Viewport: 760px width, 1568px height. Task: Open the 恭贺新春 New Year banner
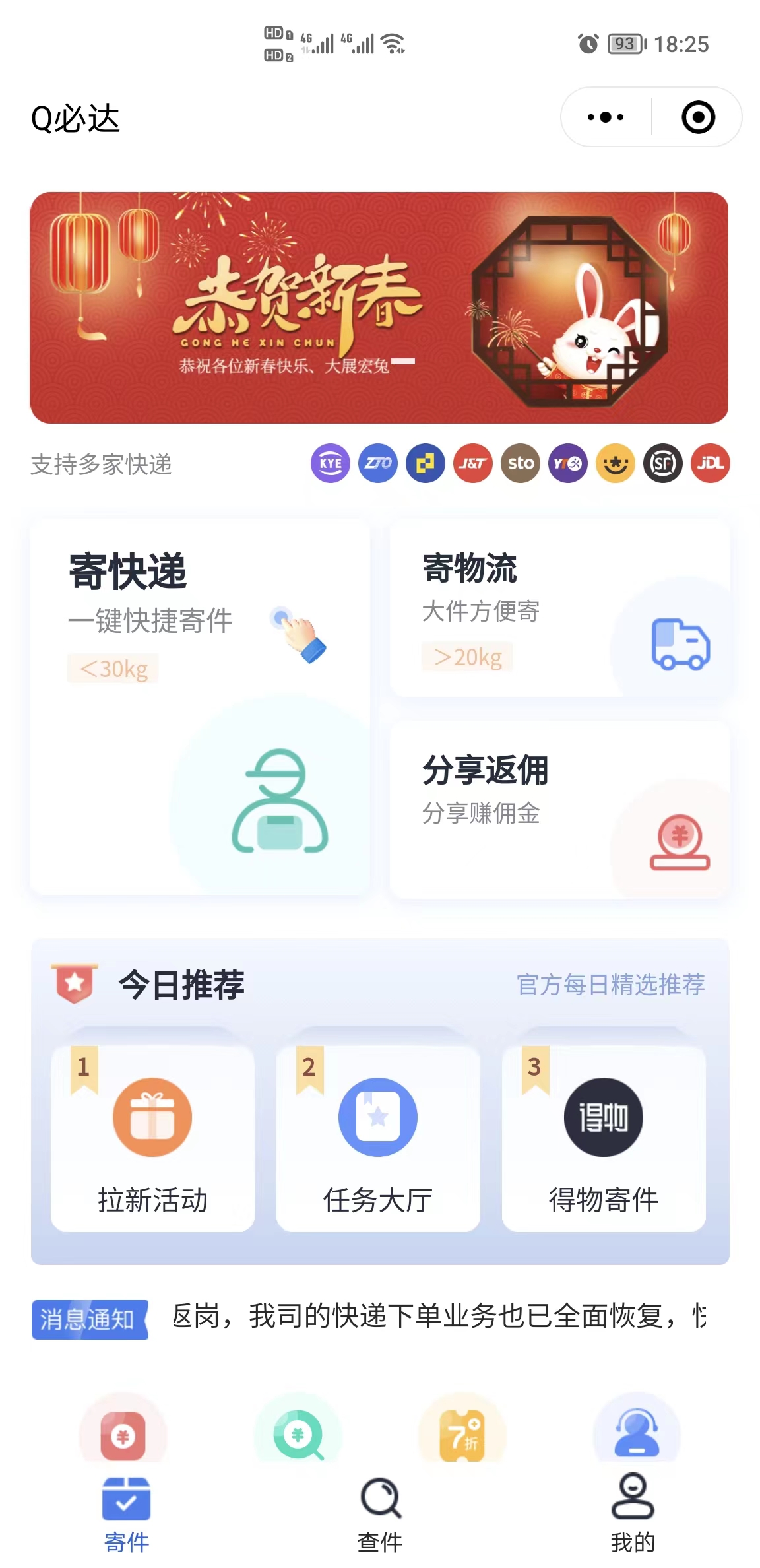tap(379, 308)
